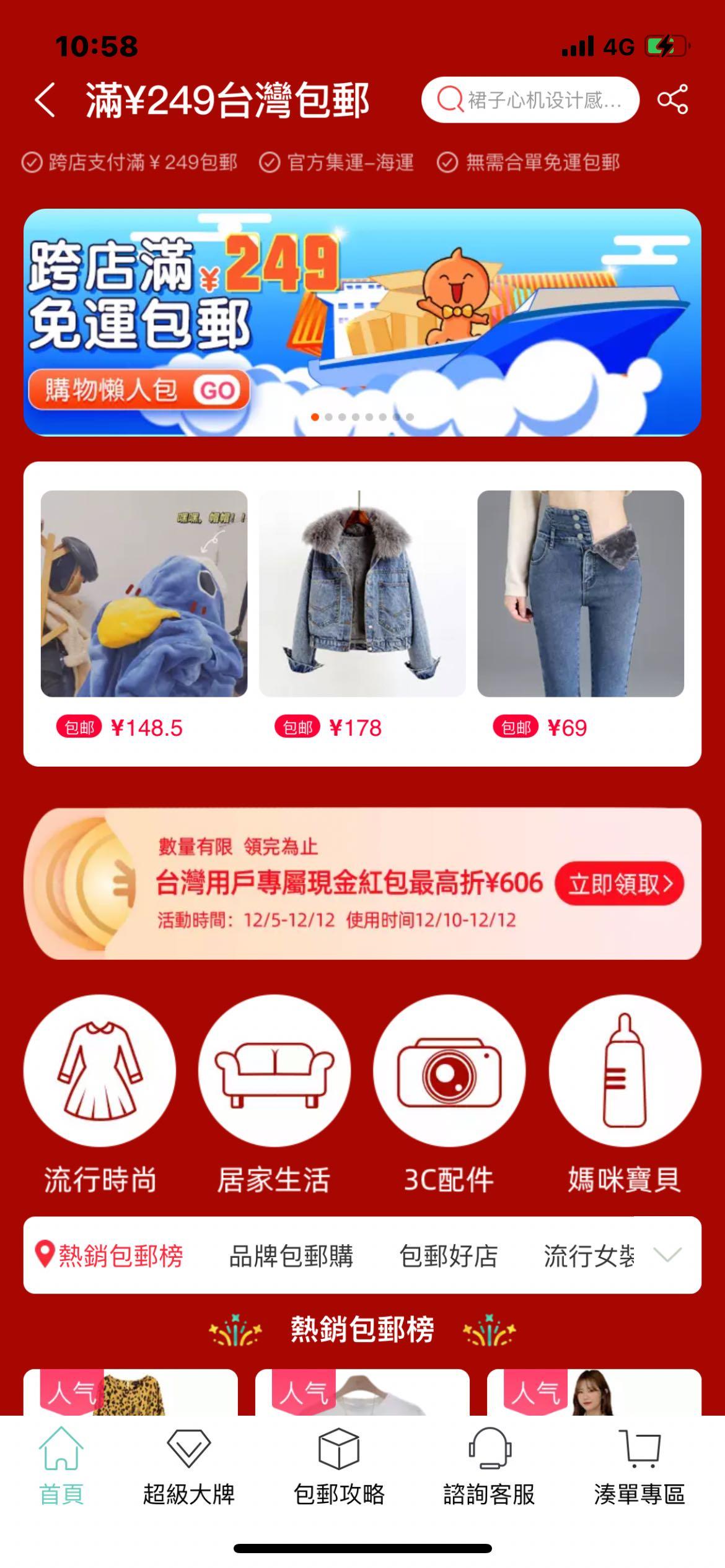Tap the search box at the top

(x=530, y=100)
